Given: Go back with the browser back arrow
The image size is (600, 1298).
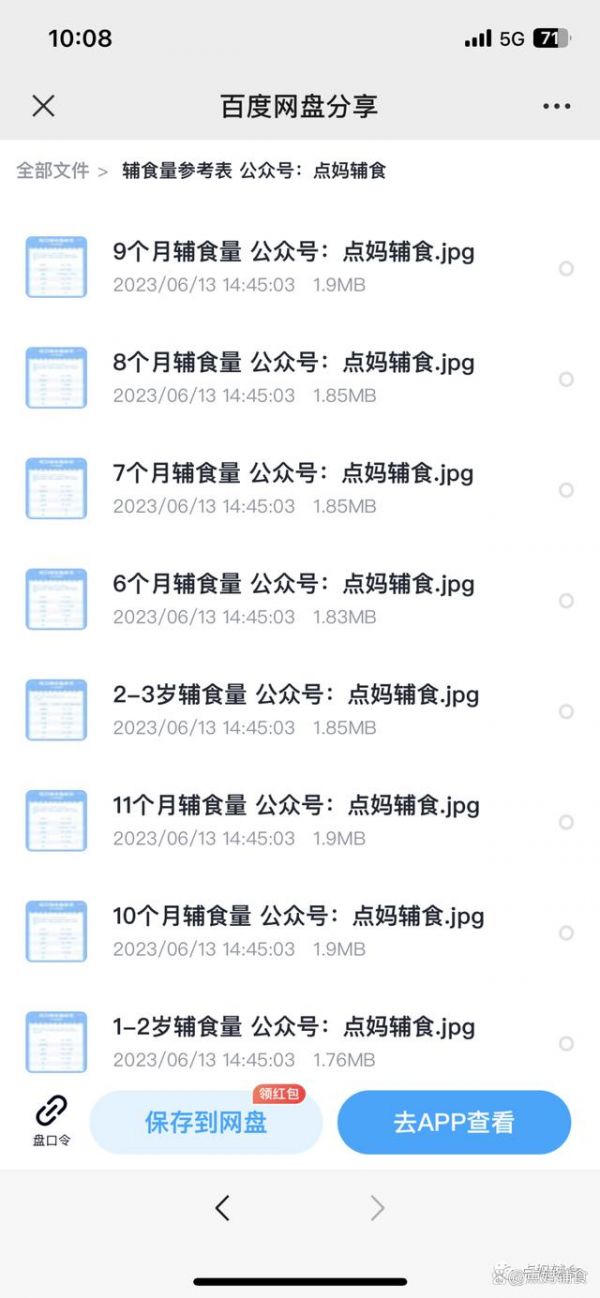Looking at the screenshot, I should point(222,1208).
